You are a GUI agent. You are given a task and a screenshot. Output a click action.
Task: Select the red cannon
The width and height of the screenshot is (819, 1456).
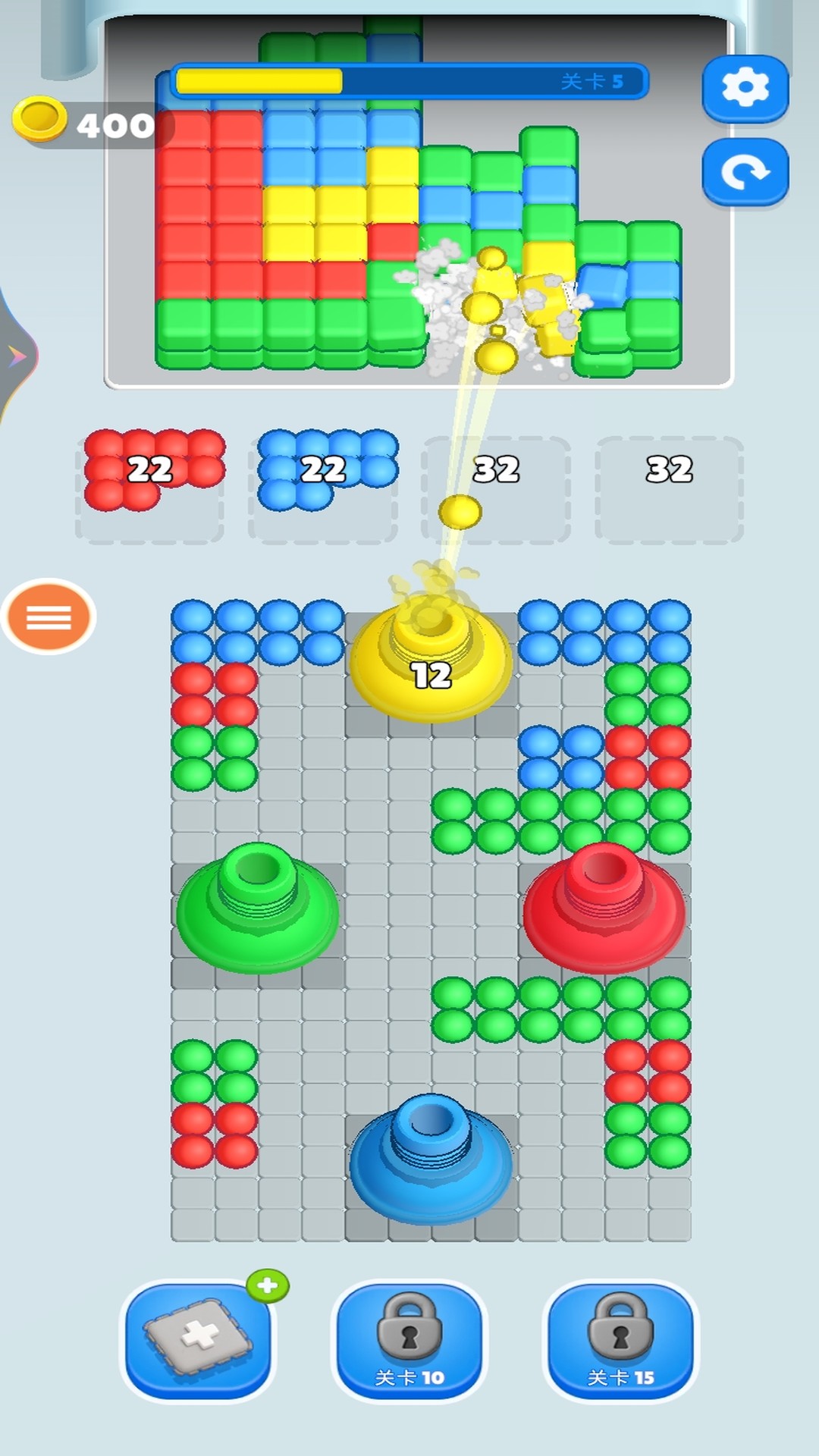pos(604,908)
